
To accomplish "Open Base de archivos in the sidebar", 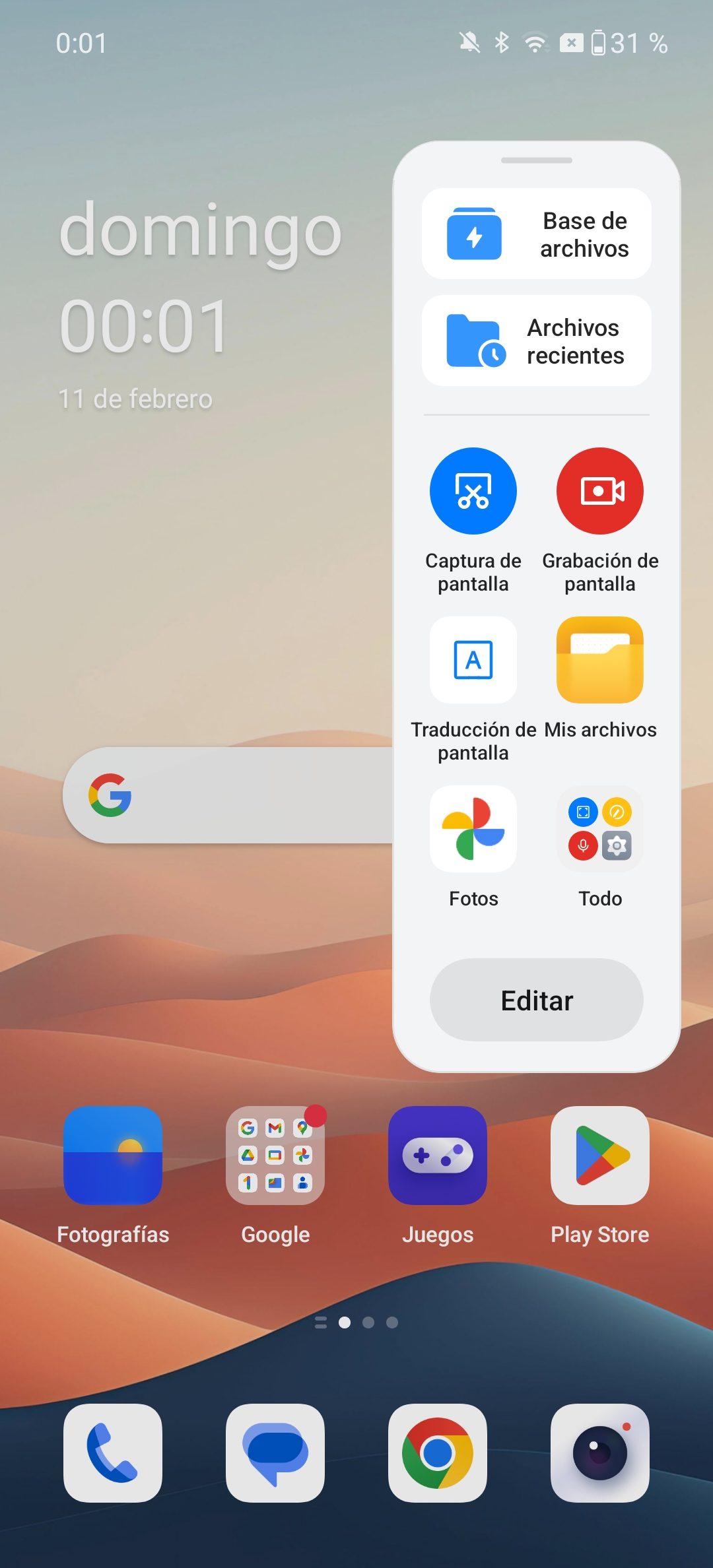I will [x=536, y=234].
